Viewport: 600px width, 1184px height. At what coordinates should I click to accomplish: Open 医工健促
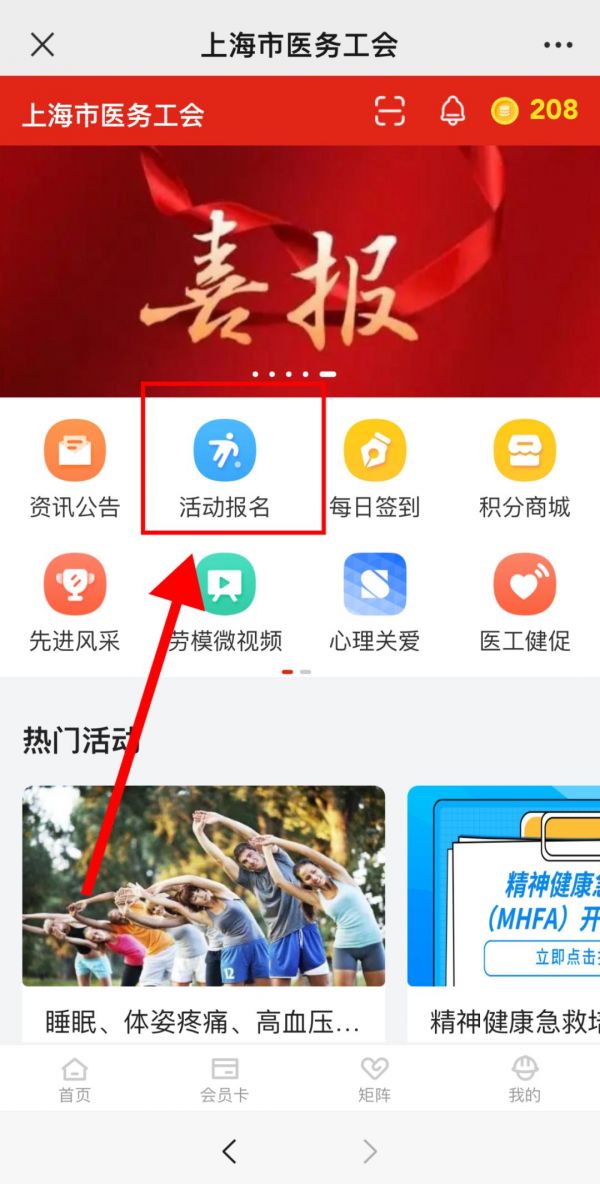525,603
